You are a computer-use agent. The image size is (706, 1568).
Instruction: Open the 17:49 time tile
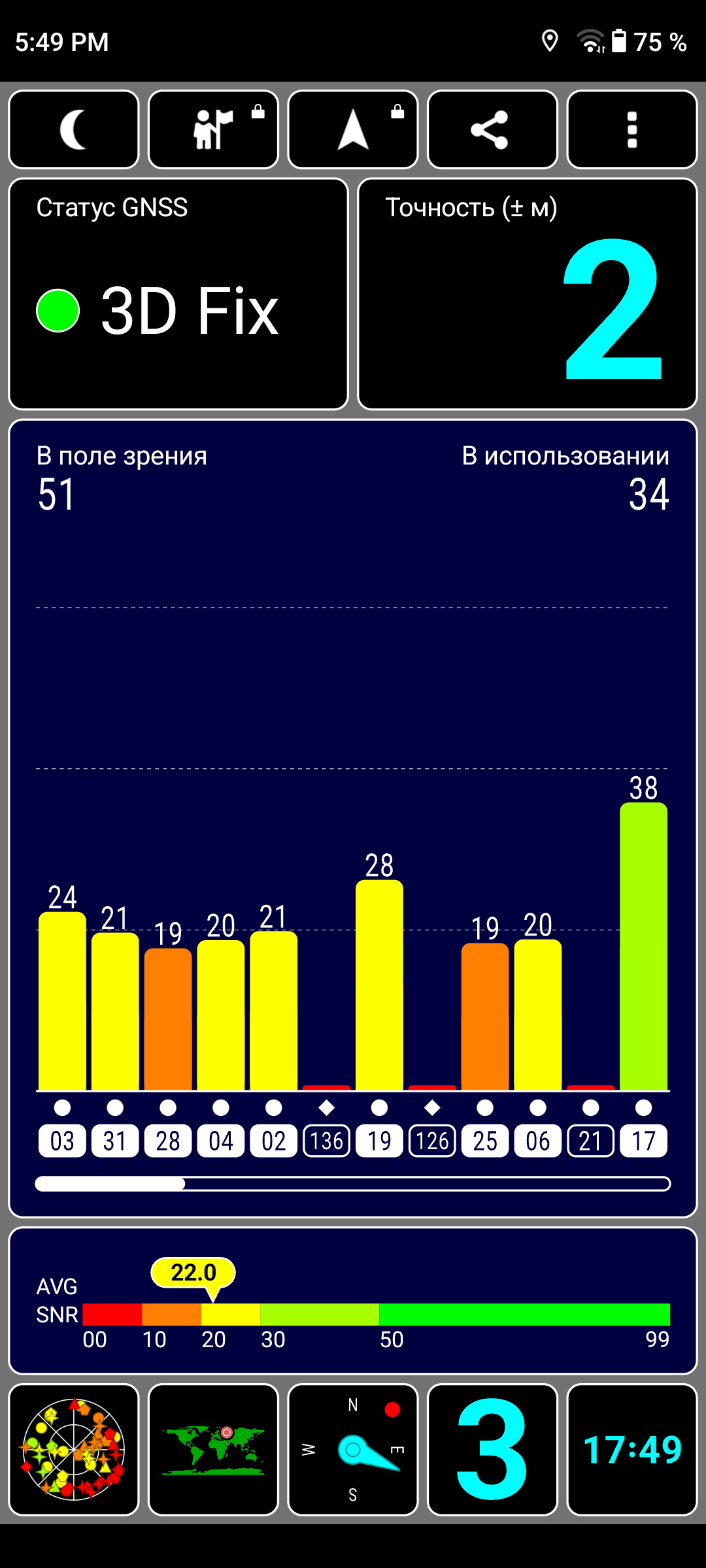tap(631, 1449)
